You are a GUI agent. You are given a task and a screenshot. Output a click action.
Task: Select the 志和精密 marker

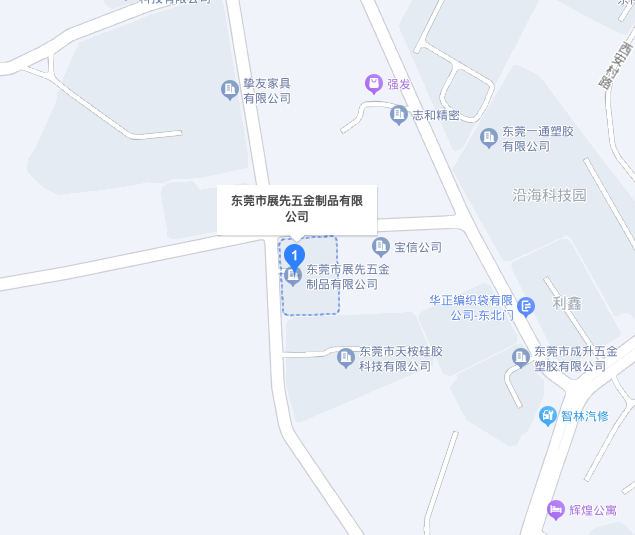[399, 115]
